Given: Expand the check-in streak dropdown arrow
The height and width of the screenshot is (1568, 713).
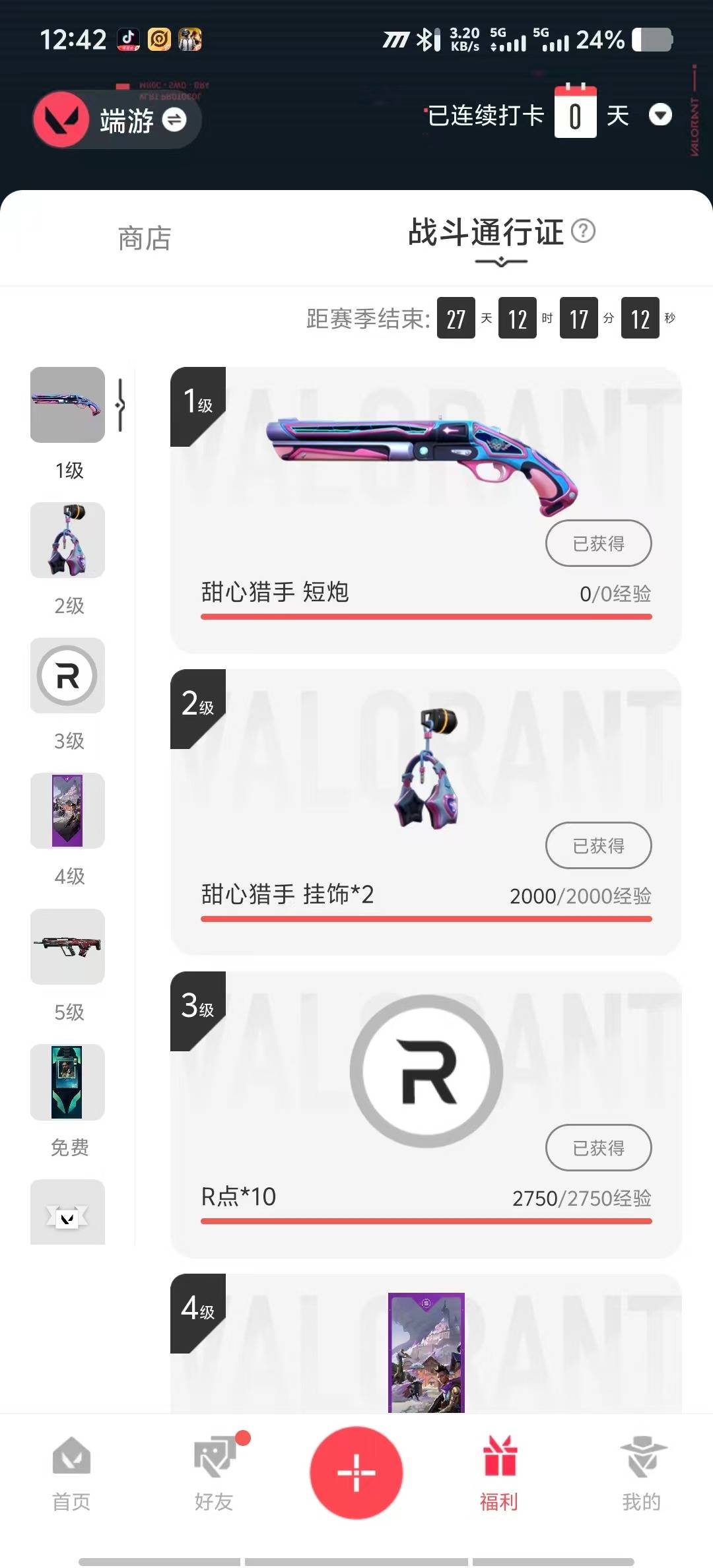Looking at the screenshot, I should (x=660, y=115).
